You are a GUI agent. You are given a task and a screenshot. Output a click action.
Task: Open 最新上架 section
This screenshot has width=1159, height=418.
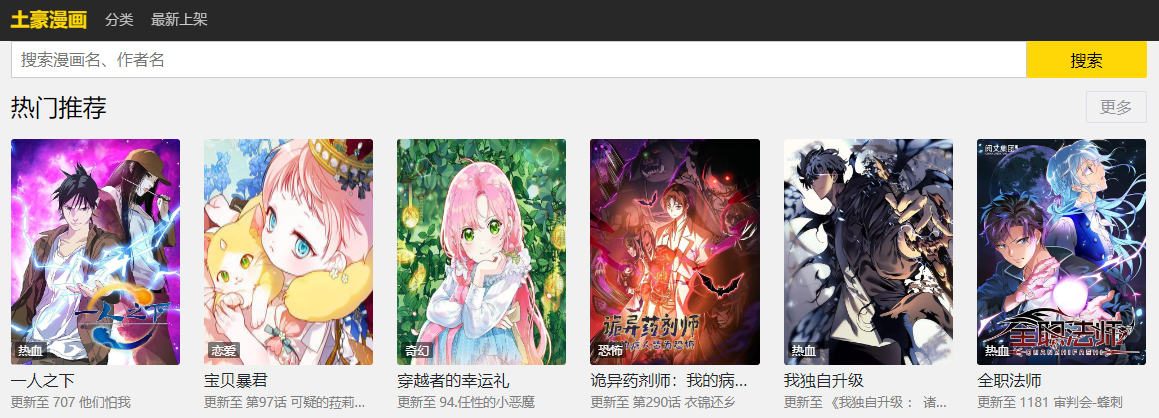click(x=181, y=20)
